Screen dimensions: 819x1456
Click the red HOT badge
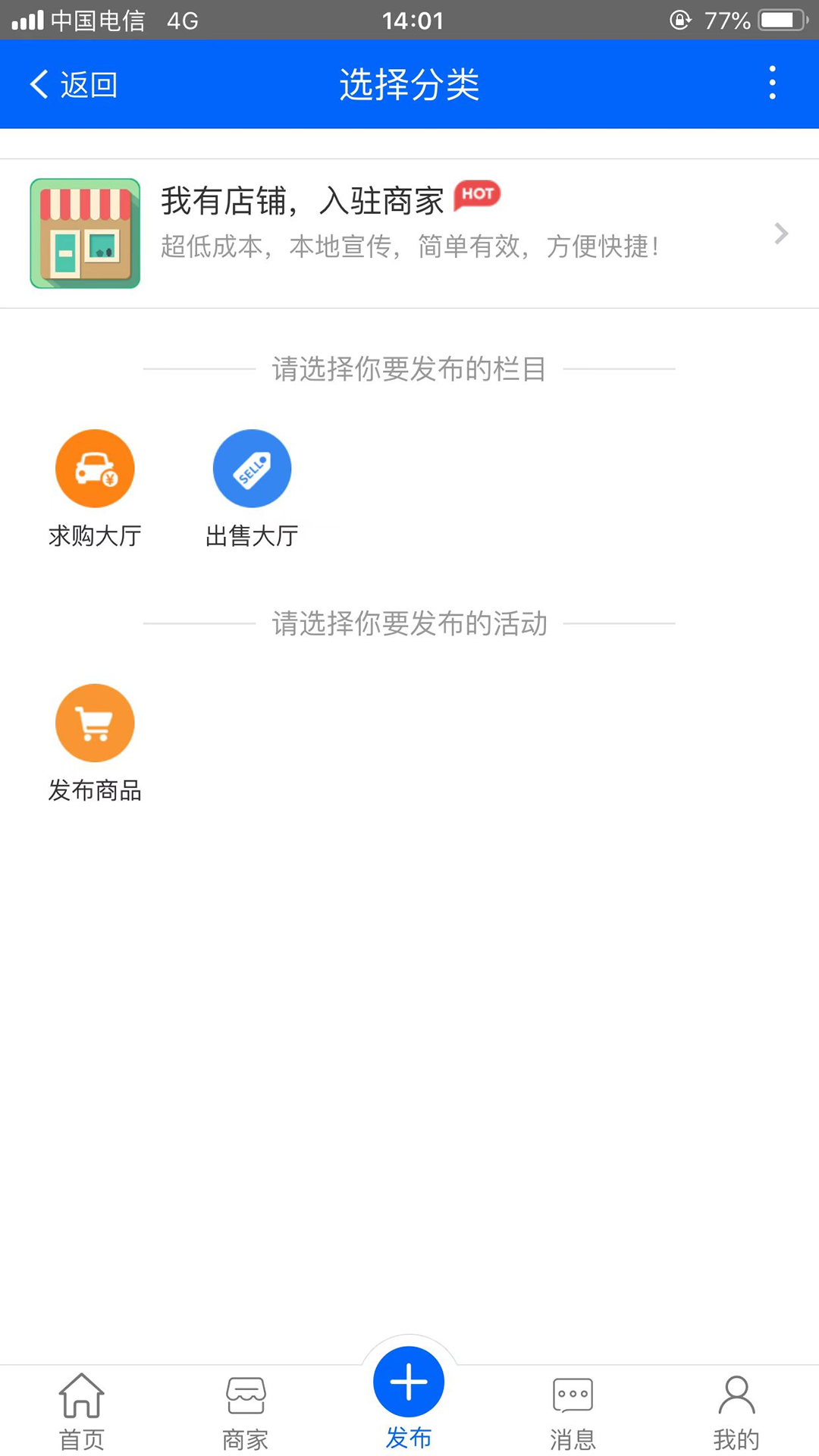tap(477, 195)
